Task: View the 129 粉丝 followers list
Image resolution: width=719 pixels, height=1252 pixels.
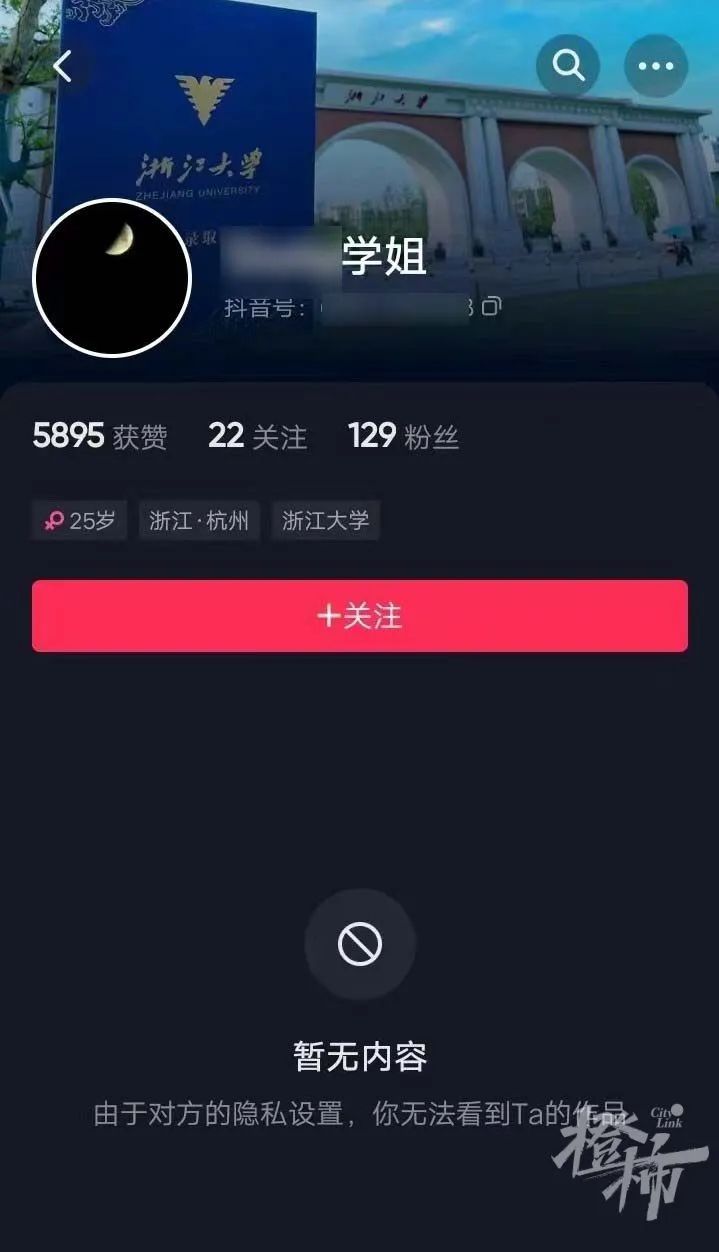Action: tap(403, 436)
